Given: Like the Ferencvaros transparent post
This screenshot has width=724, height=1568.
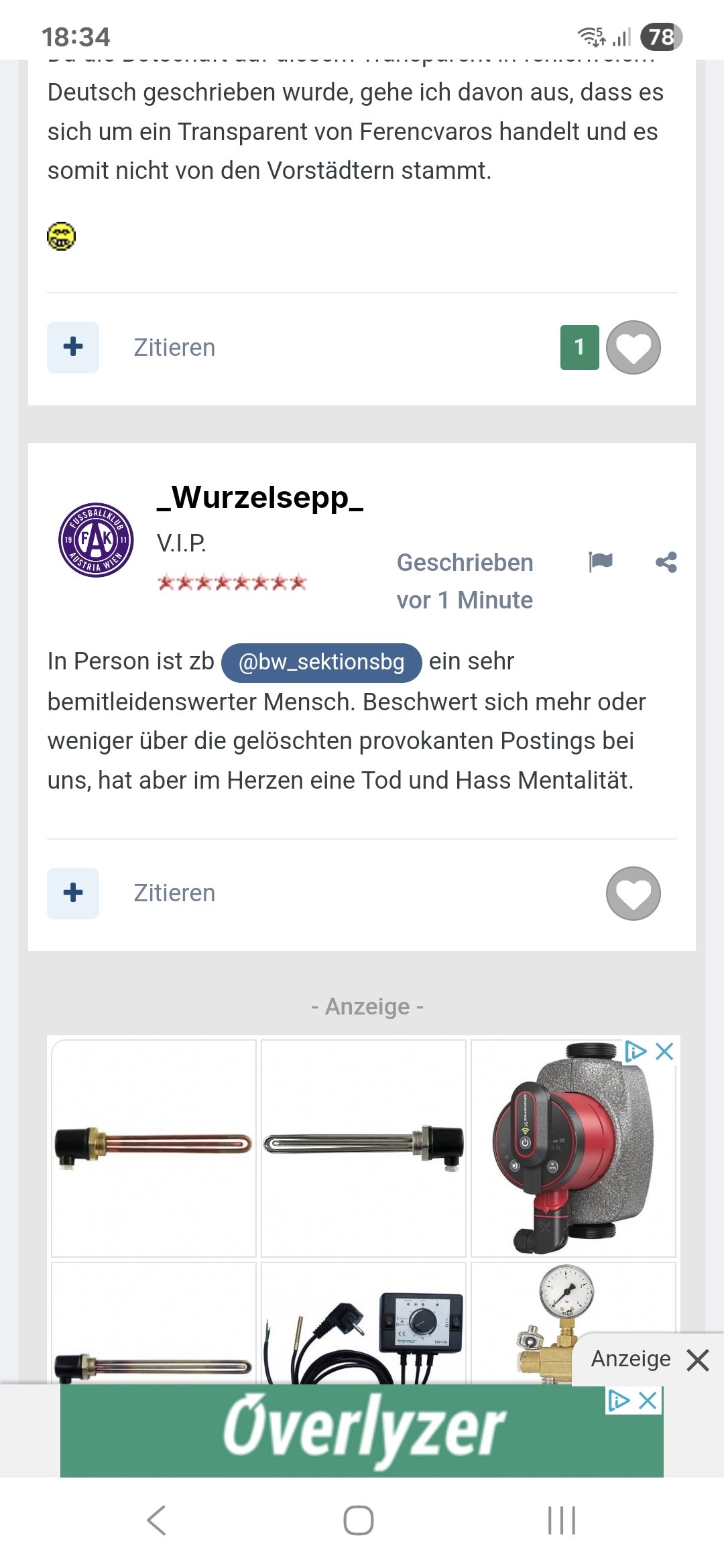Looking at the screenshot, I should 633,347.
